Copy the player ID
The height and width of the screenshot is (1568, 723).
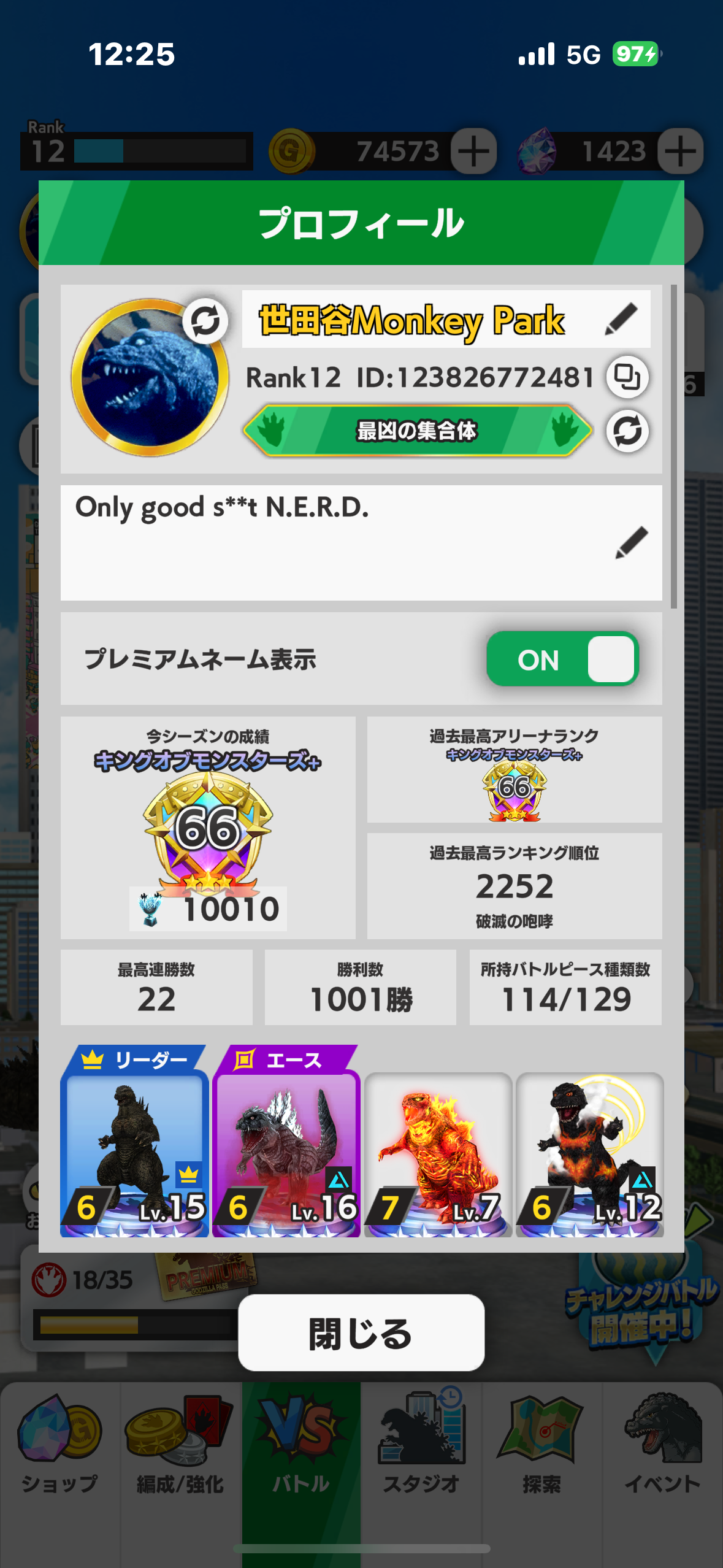[x=627, y=377]
